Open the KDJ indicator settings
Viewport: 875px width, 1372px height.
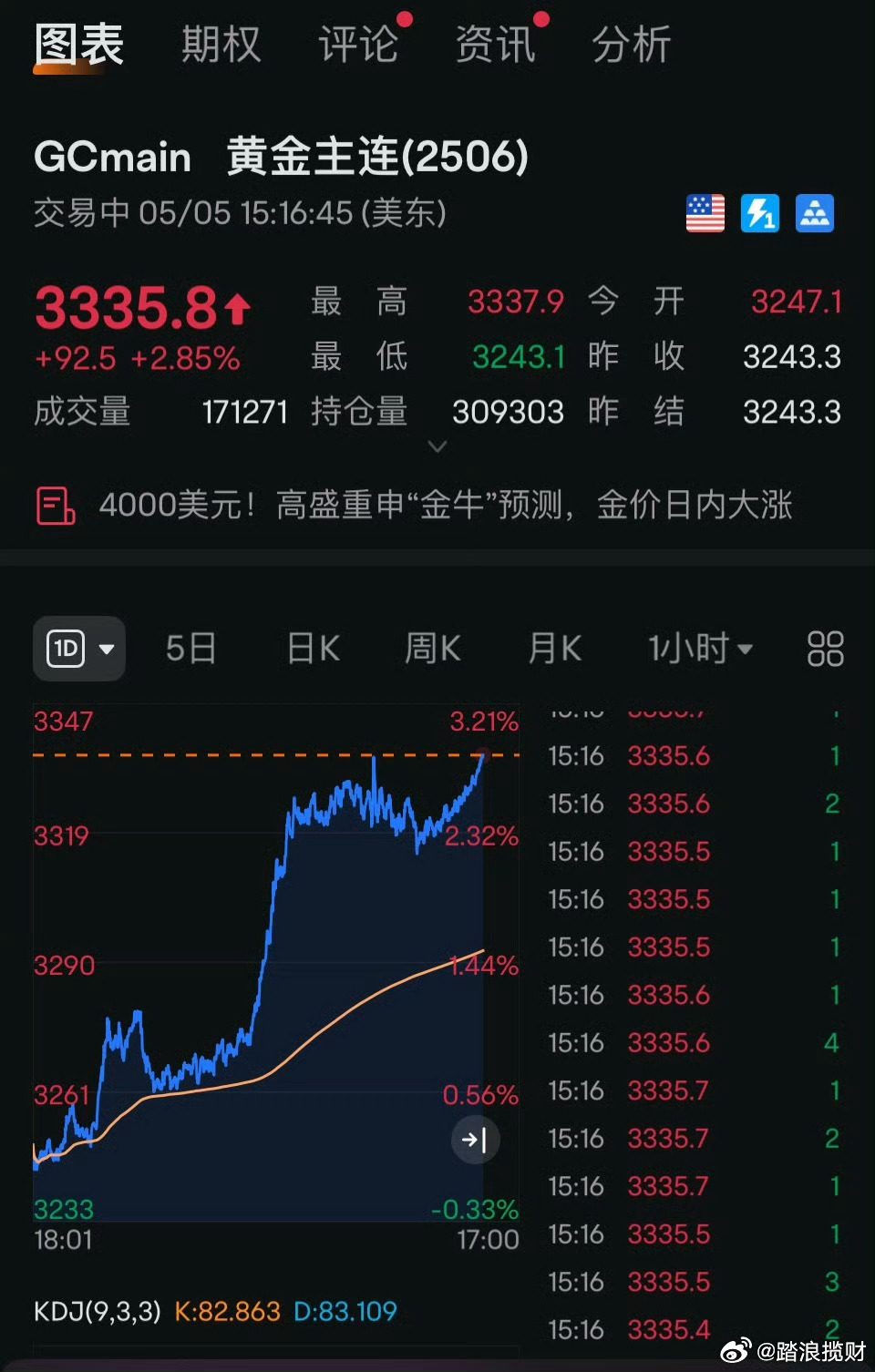(x=100, y=1311)
